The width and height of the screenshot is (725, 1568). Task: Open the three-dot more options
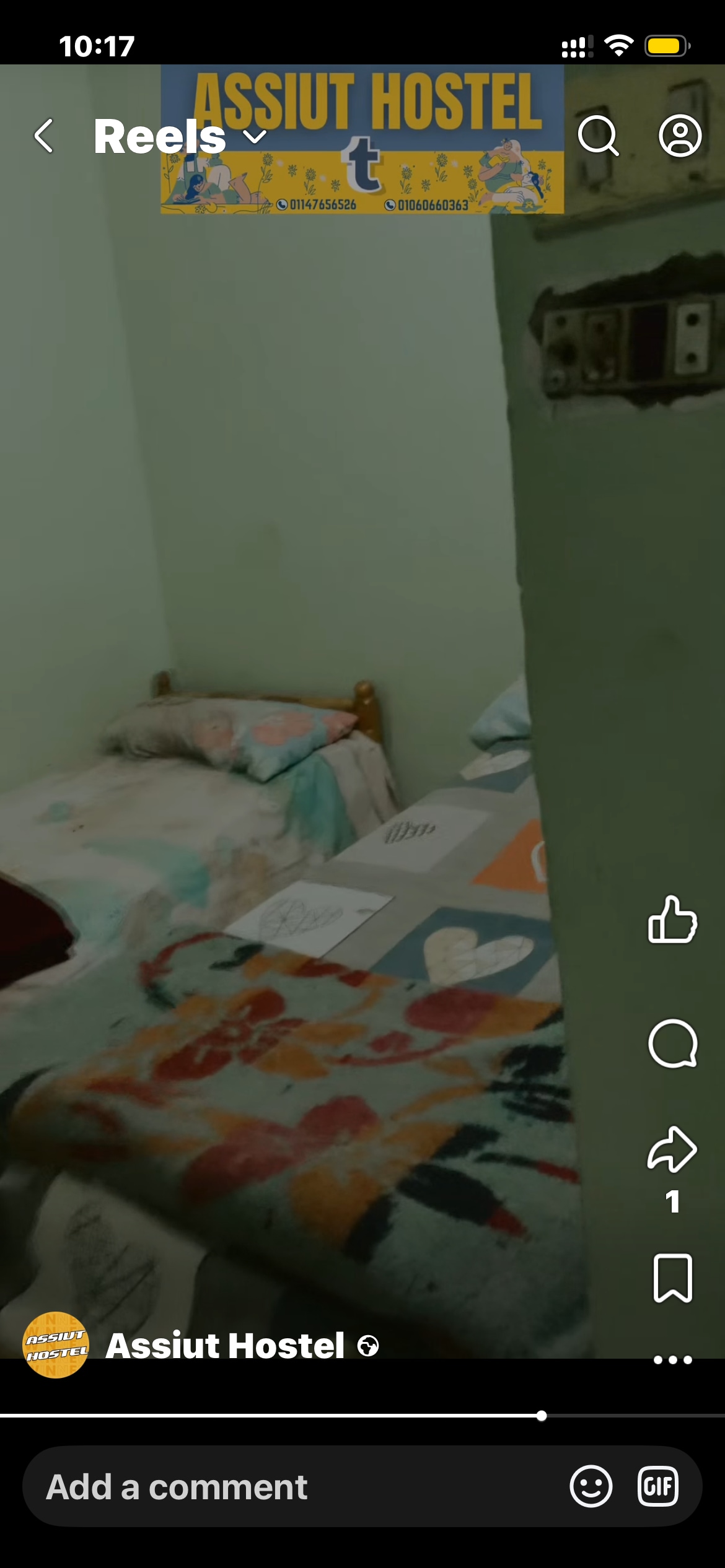(x=672, y=1360)
